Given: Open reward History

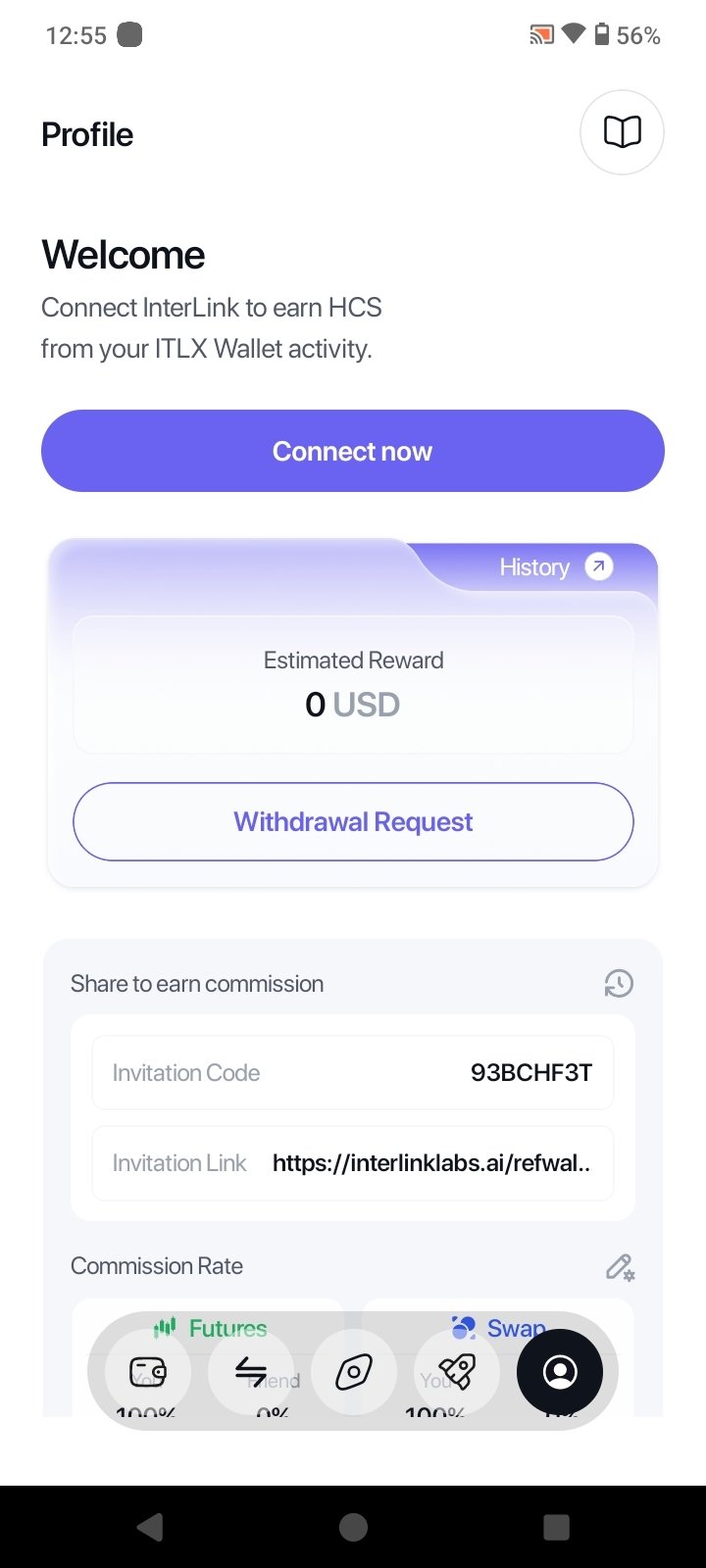Looking at the screenshot, I should (x=555, y=566).
